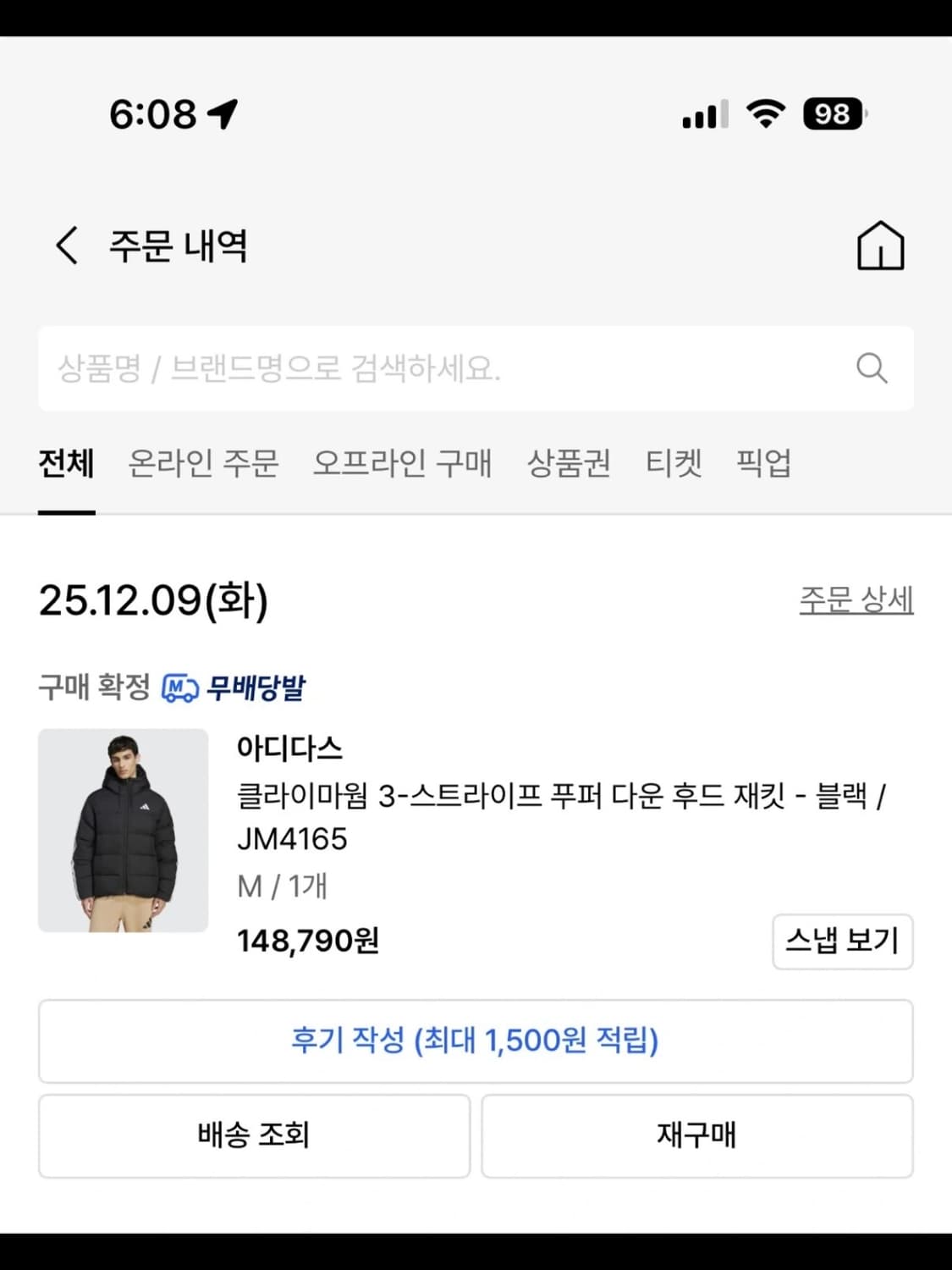The width and height of the screenshot is (952, 1270).
Task: Select the 전체 tab
Action: pos(65,464)
